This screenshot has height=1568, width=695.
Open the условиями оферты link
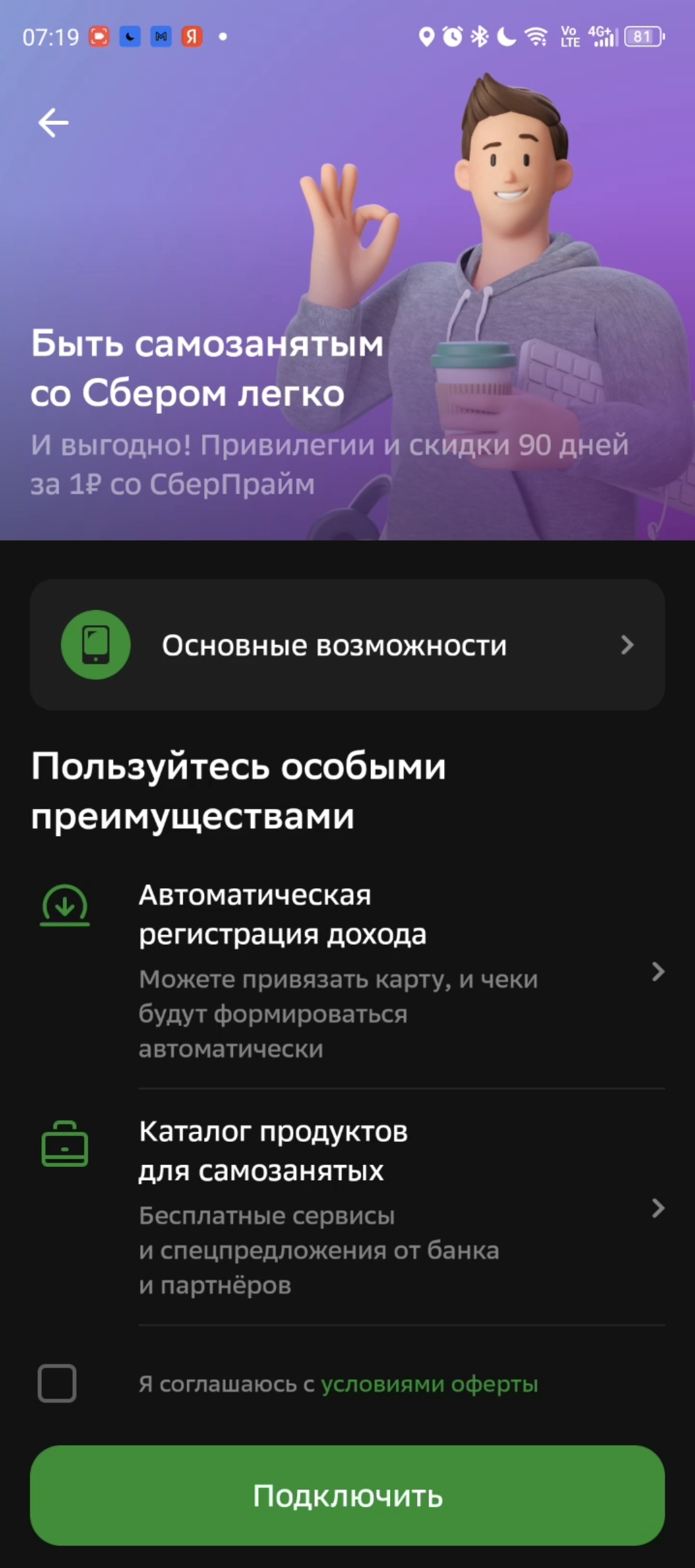(429, 1384)
